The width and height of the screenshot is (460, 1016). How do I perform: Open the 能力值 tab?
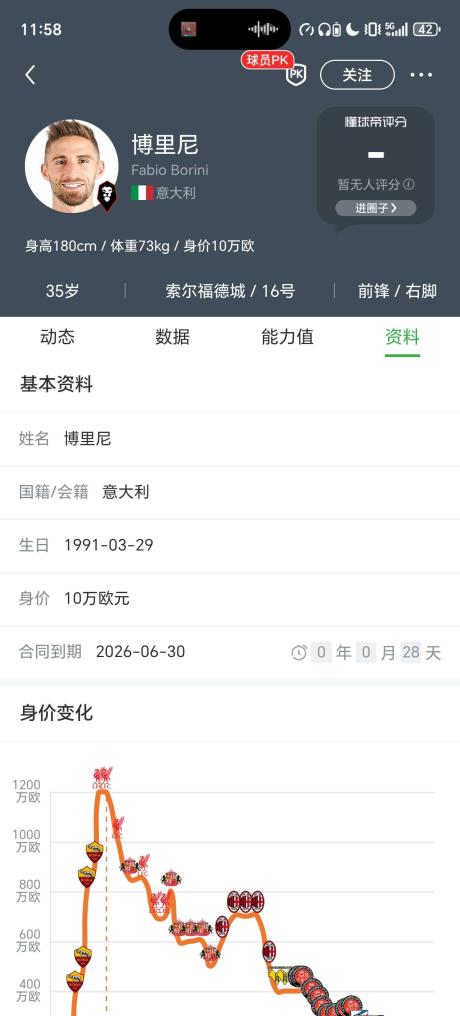(x=287, y=336)
